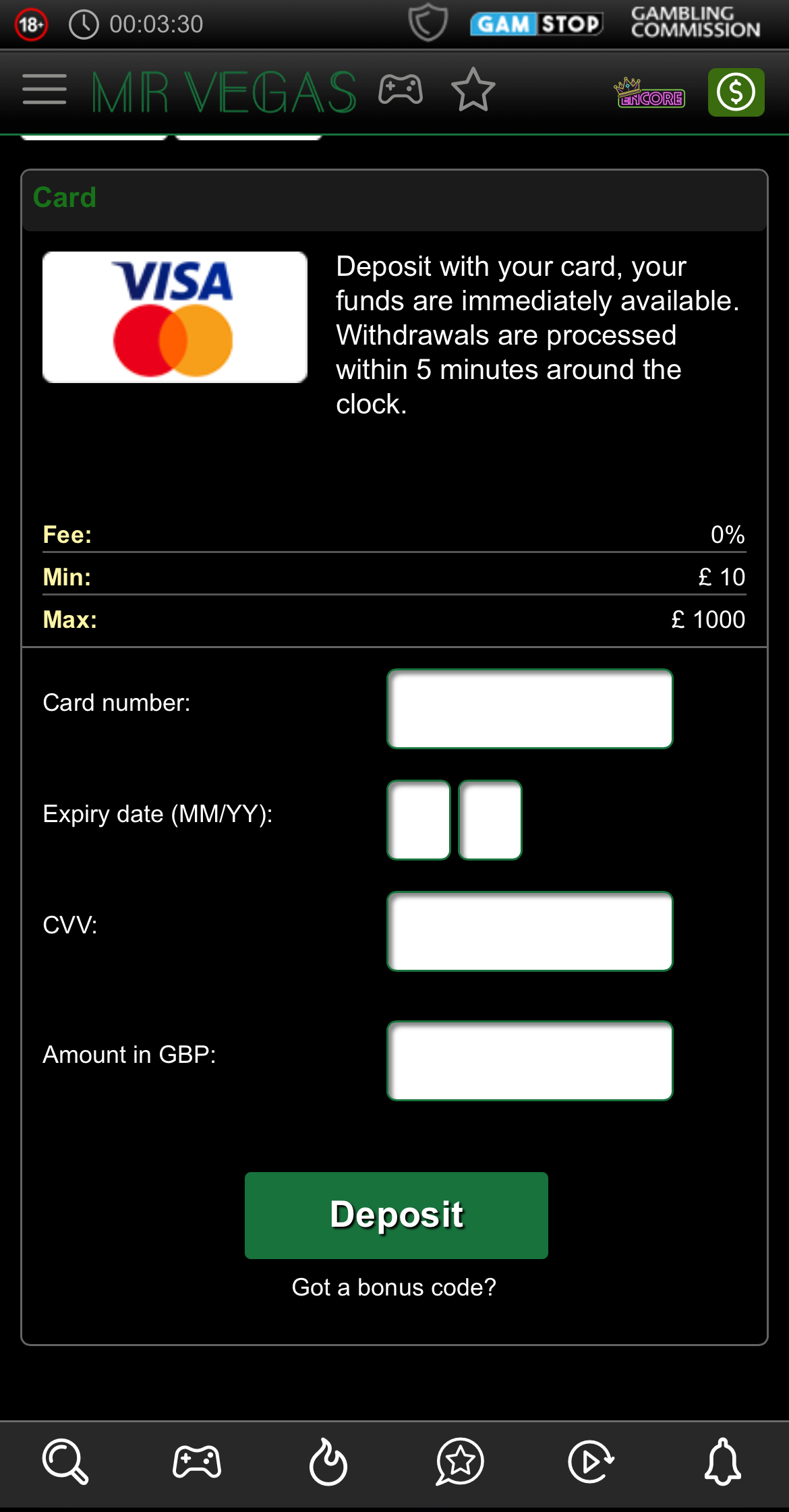Open the Encore rewards logo in header

(x=649, y=94)
